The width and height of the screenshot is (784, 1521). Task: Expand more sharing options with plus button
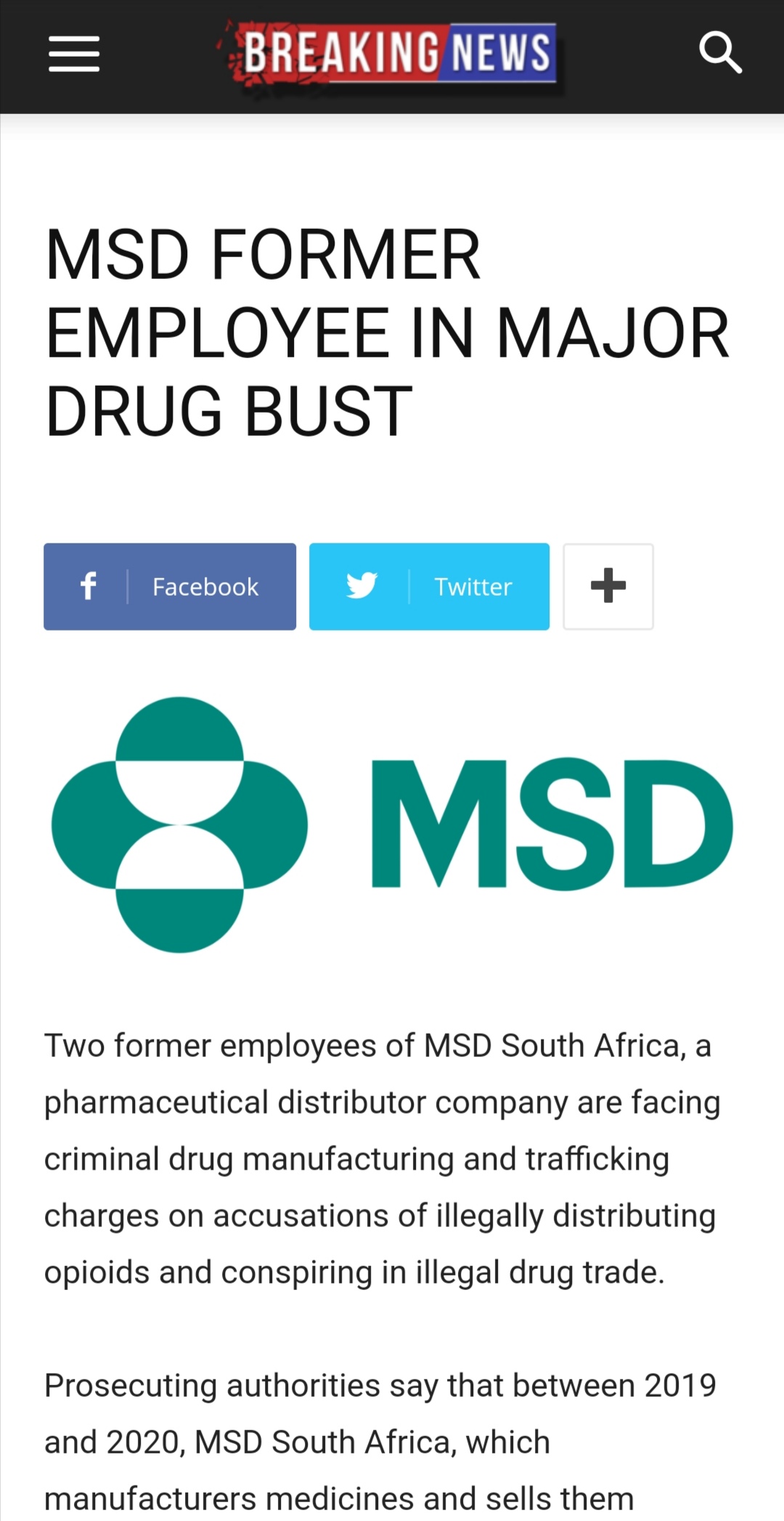pyautogui.click(x=608, y=586)
